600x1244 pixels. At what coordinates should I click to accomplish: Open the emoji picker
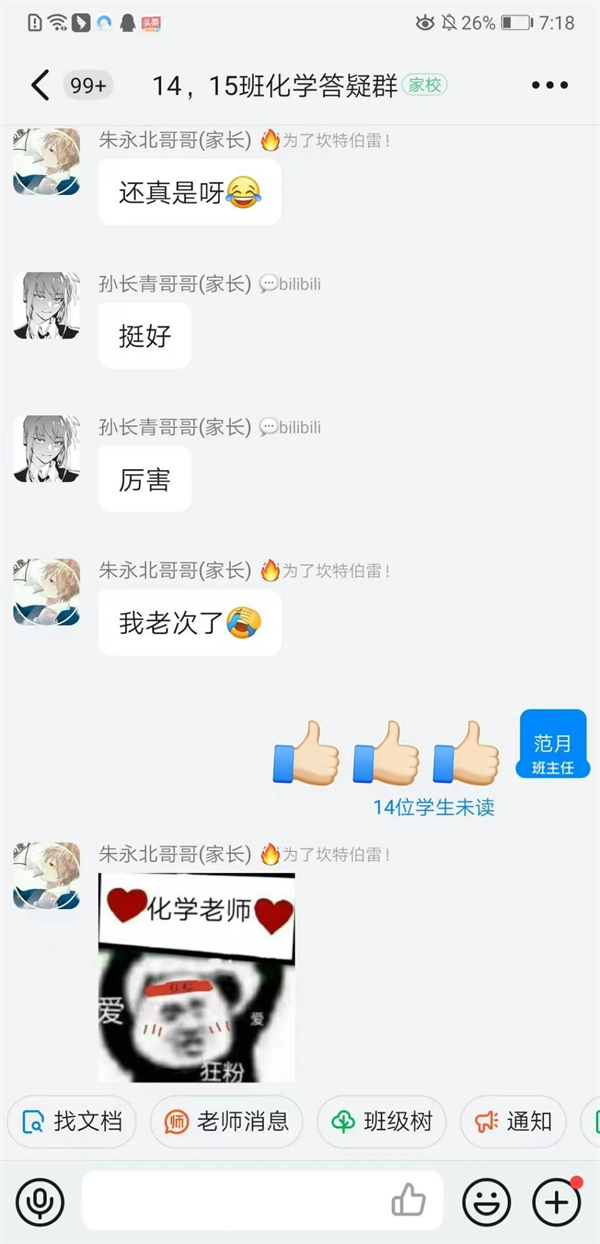click(x=487, y=1201)
